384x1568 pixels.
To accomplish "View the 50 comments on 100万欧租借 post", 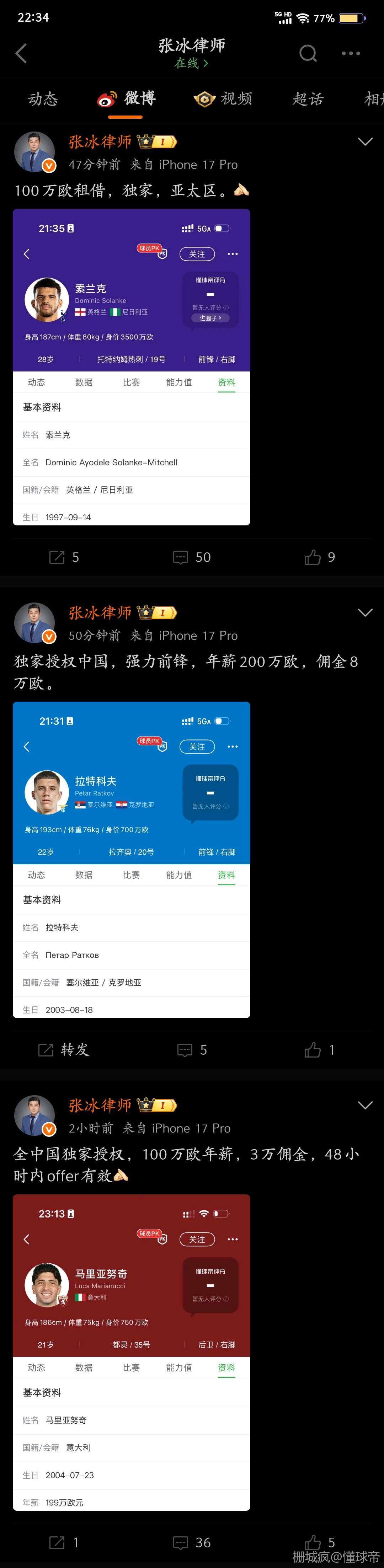I will click(192, 557).
